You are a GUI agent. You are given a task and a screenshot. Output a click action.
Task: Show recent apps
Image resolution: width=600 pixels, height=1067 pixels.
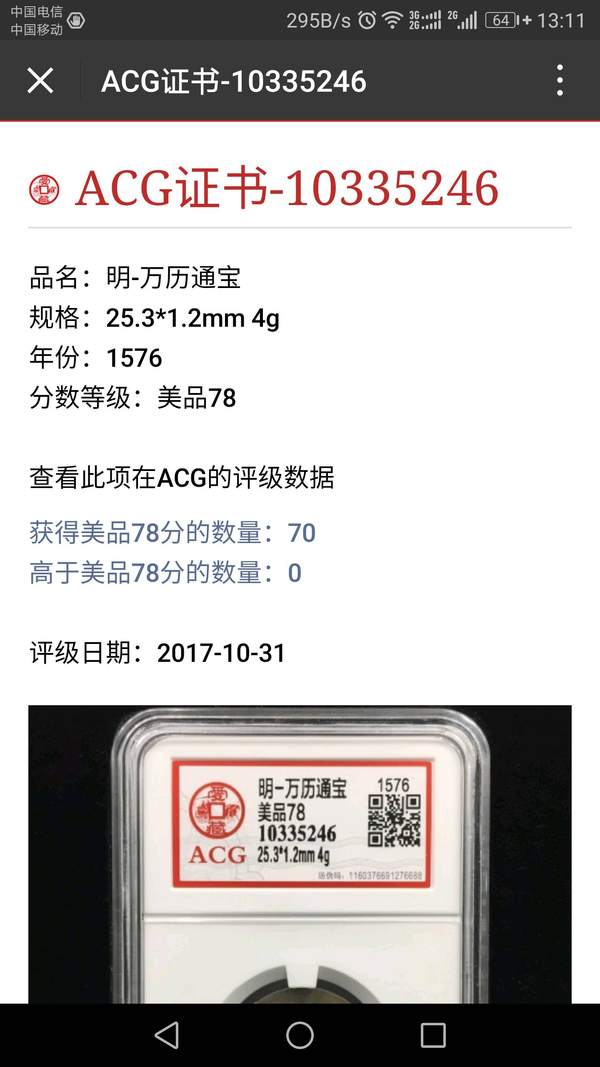pos(433,1035)
